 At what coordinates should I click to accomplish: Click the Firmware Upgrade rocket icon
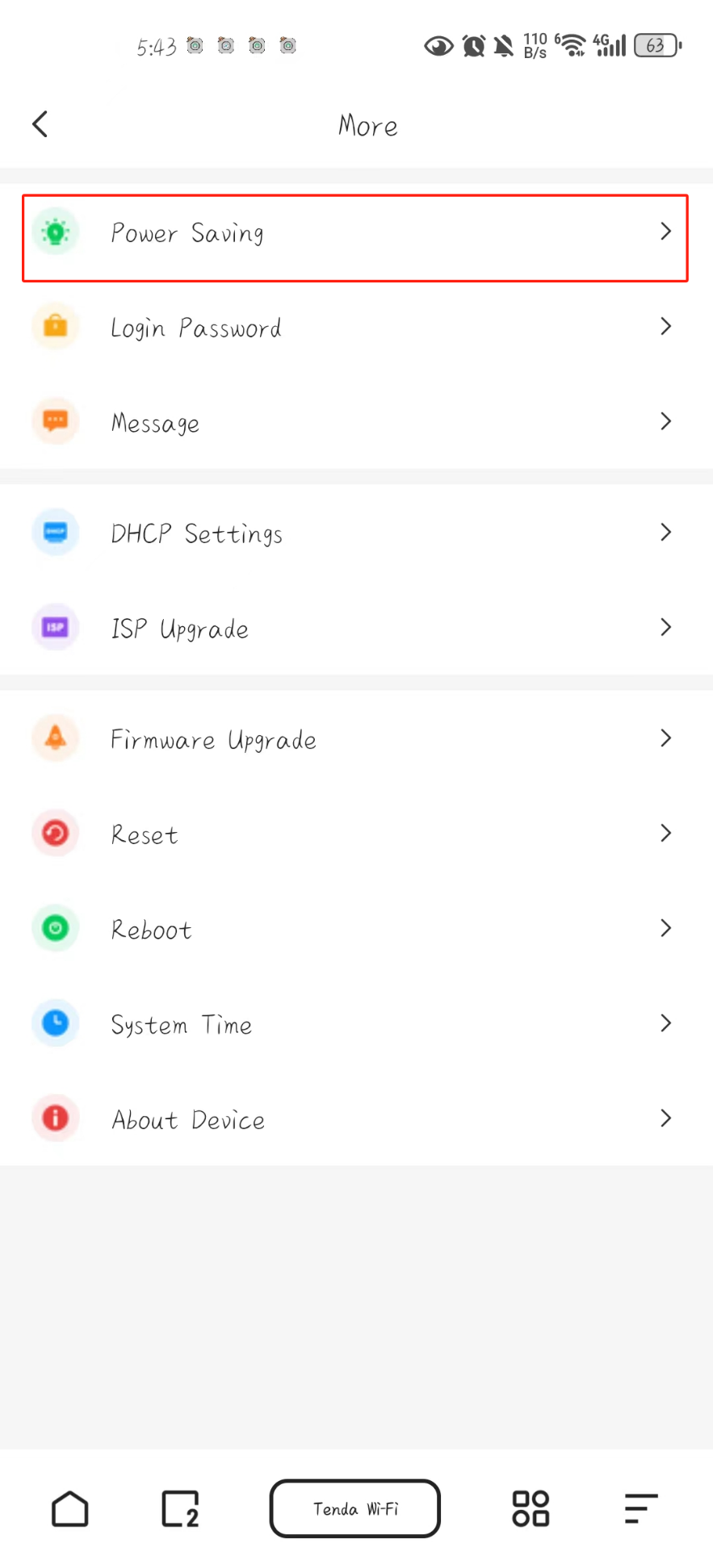(55, 738)
